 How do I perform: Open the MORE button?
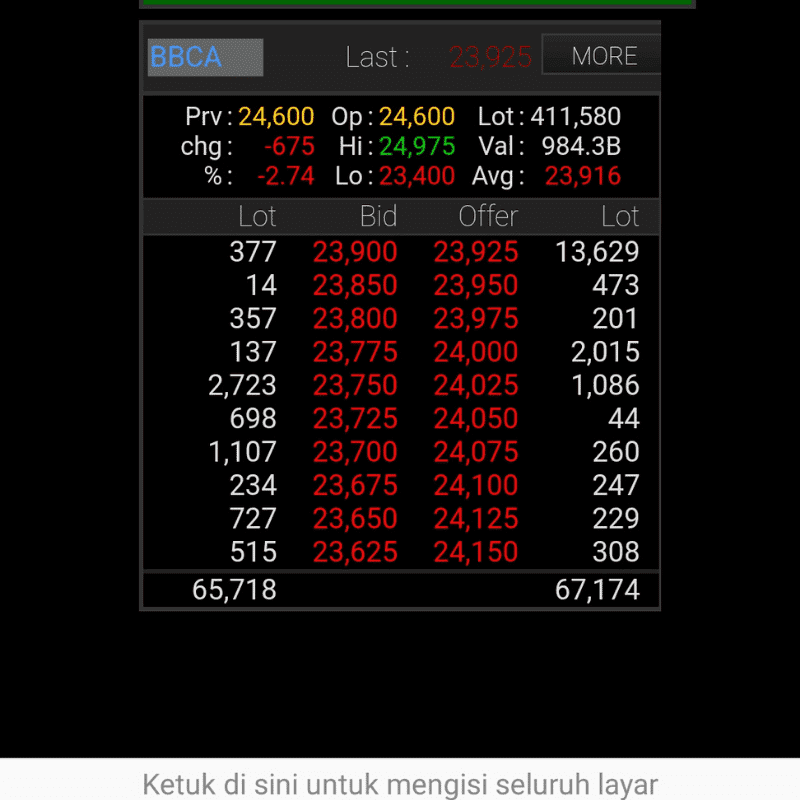602,56
